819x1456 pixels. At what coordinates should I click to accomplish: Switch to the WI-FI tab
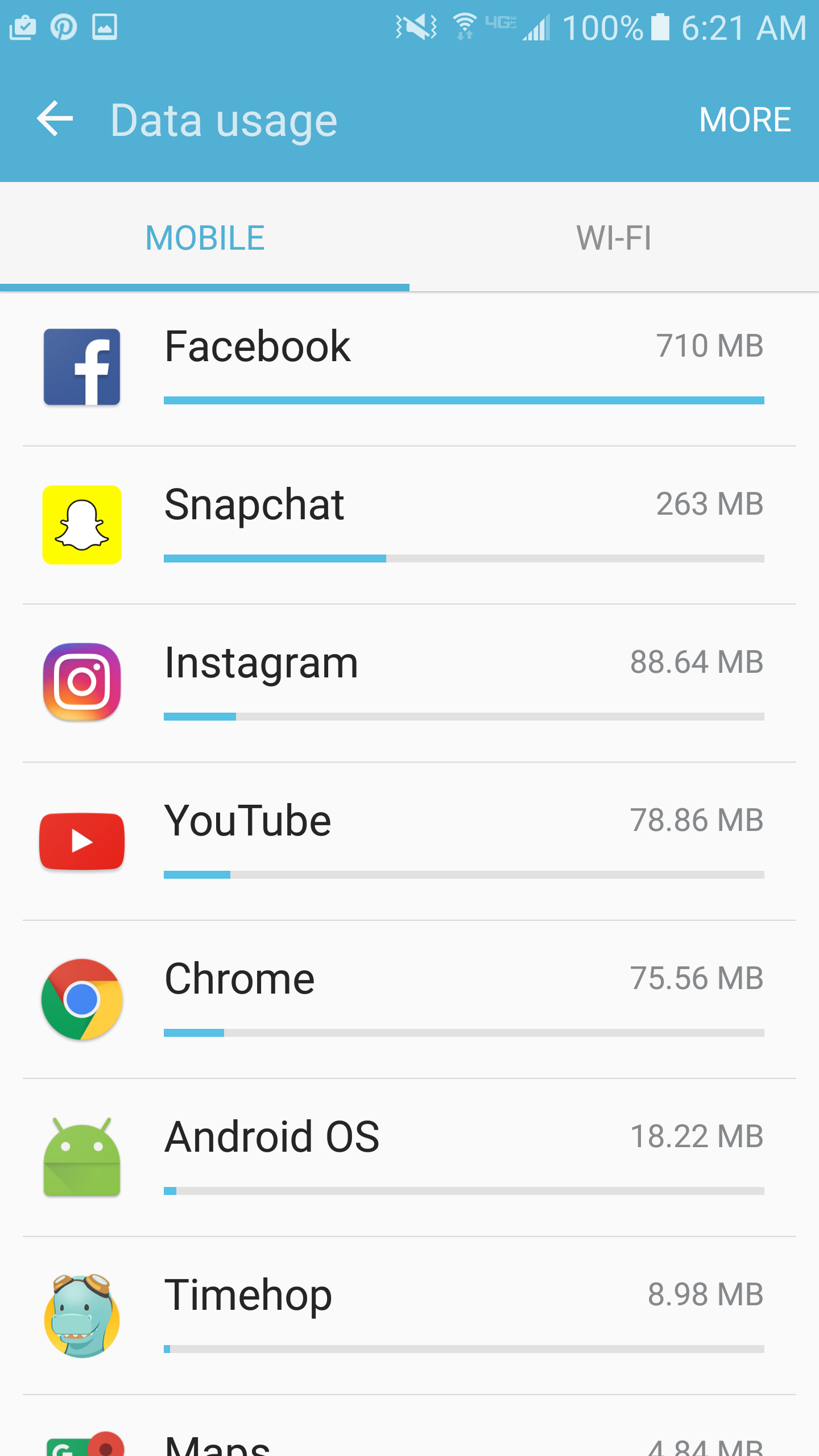614,238
